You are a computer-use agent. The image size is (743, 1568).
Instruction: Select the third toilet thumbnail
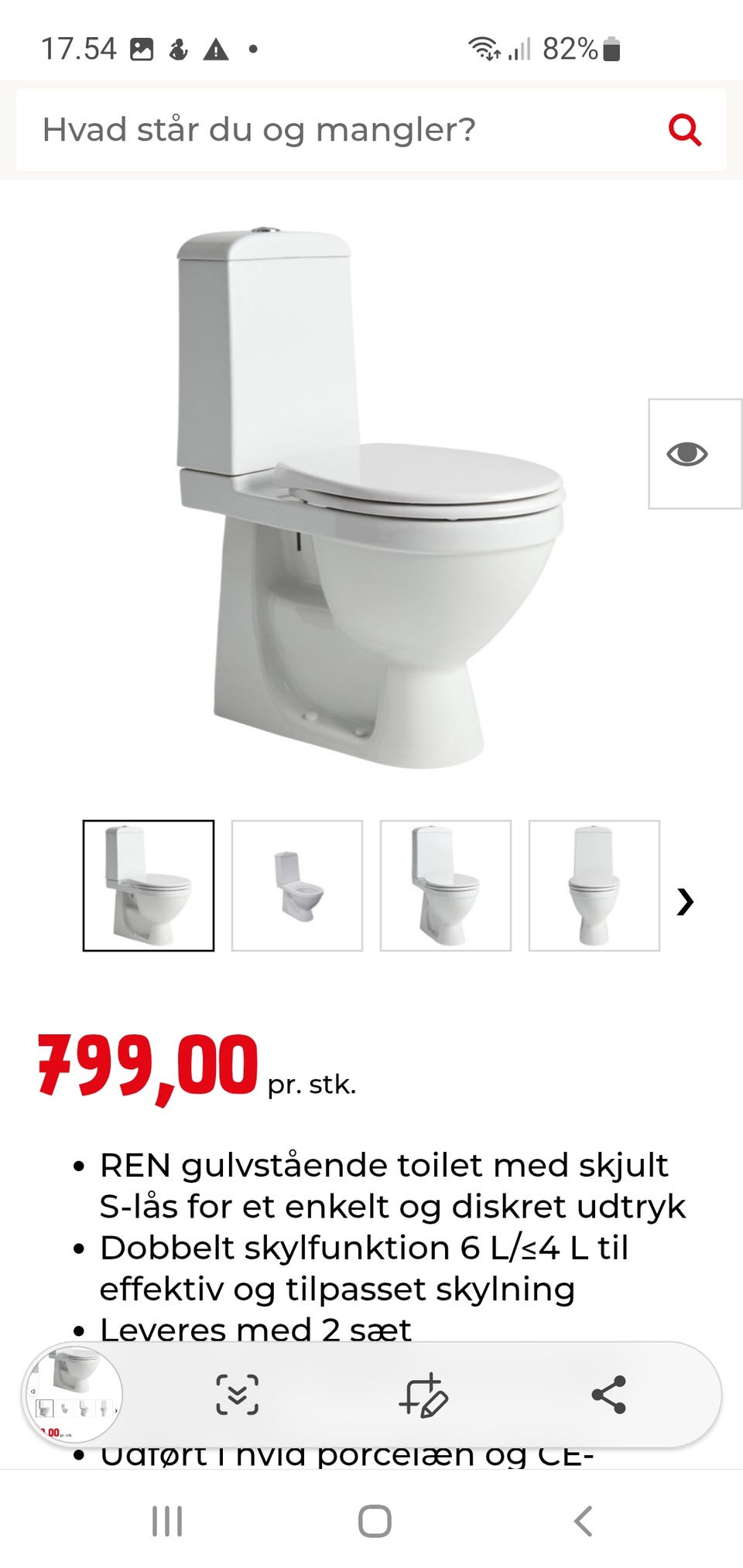click(x=446, y=886)
